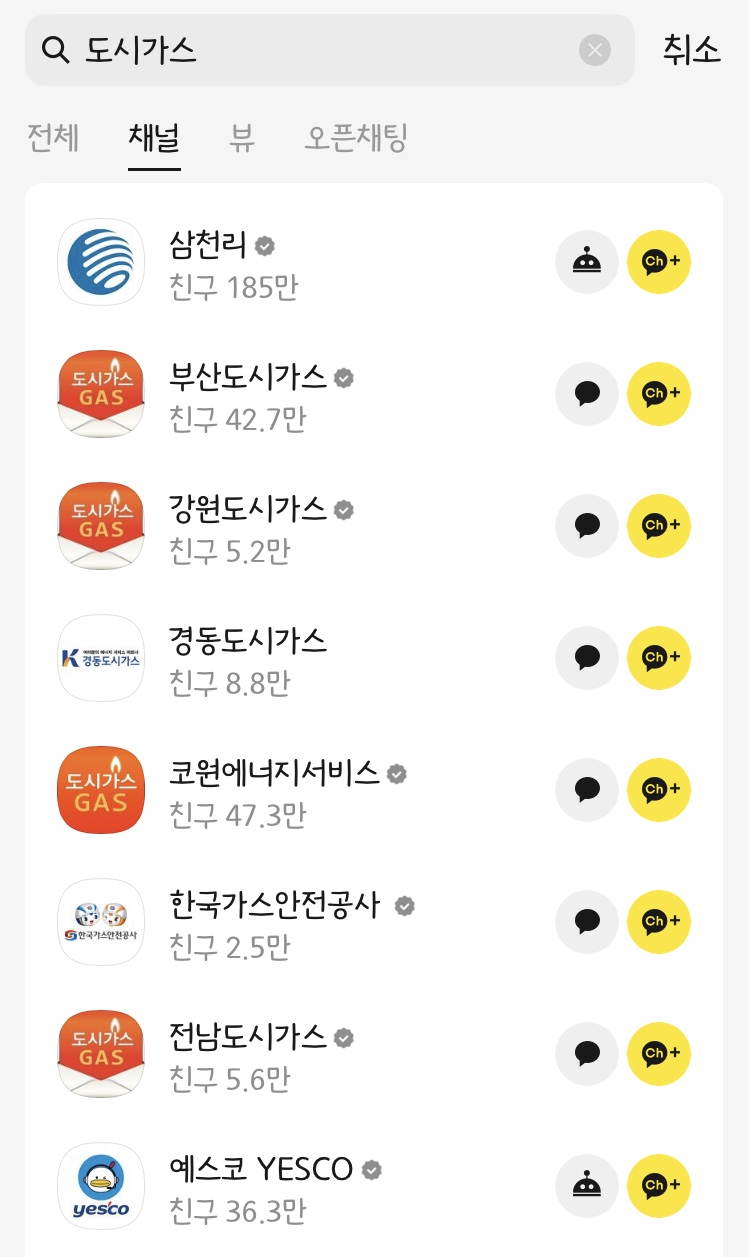Open the chatbot for 삼천리
749x1257 pixels.
tap(587, 262)
